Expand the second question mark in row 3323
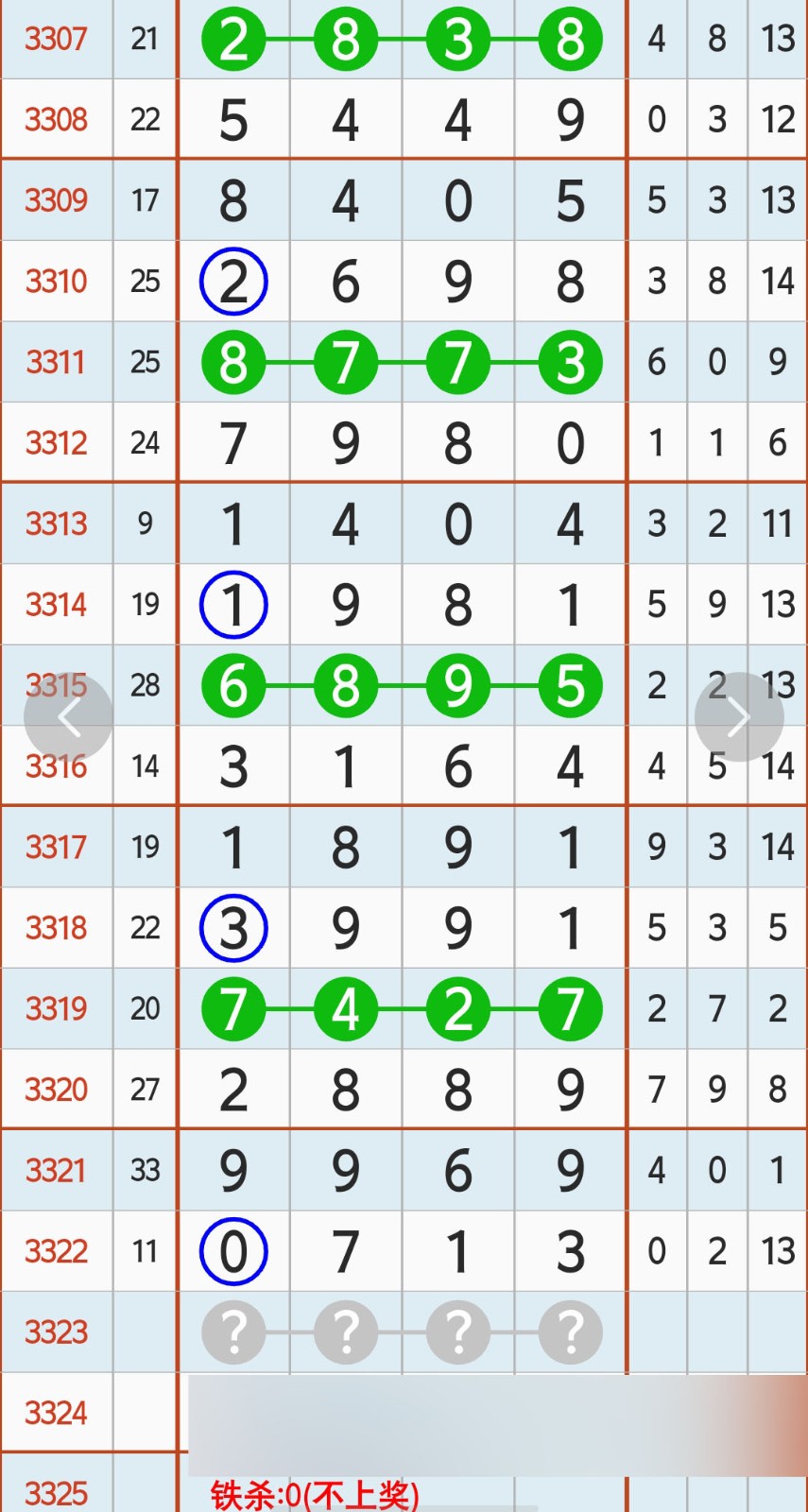The height and width of the screenshot is (1512, 808). tap(346, 1332)
